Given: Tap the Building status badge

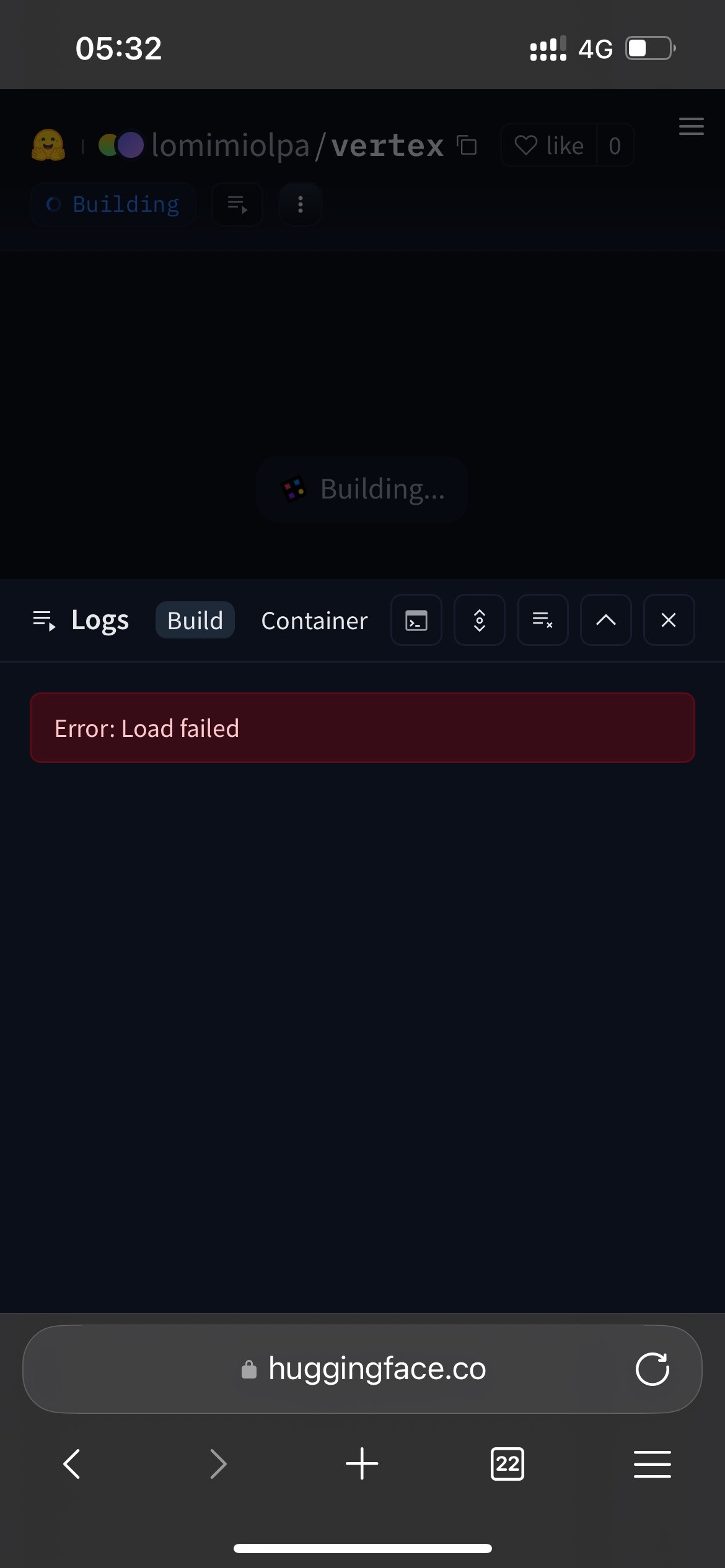Looking at the screenshot, I should pos(113,204).
